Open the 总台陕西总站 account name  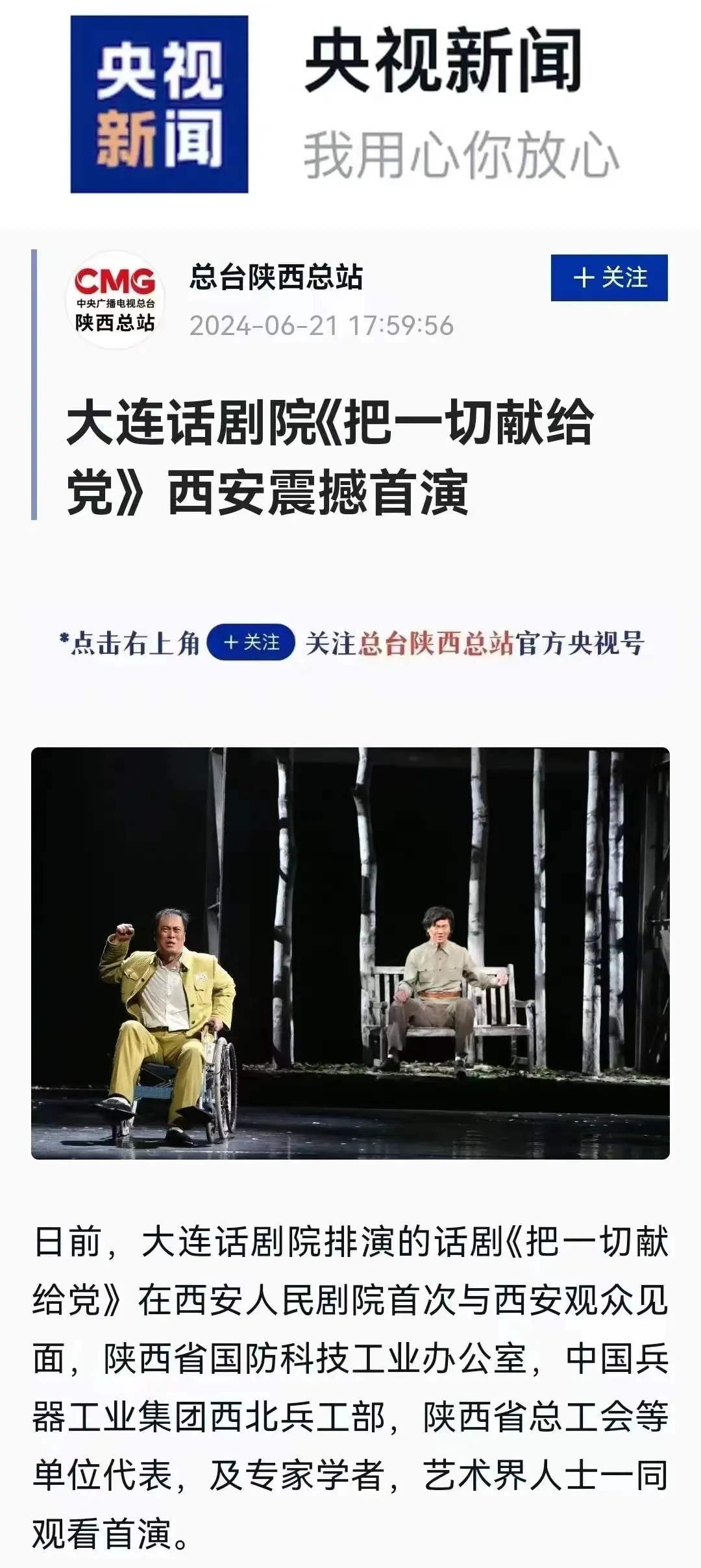click(x=276, y=277)
